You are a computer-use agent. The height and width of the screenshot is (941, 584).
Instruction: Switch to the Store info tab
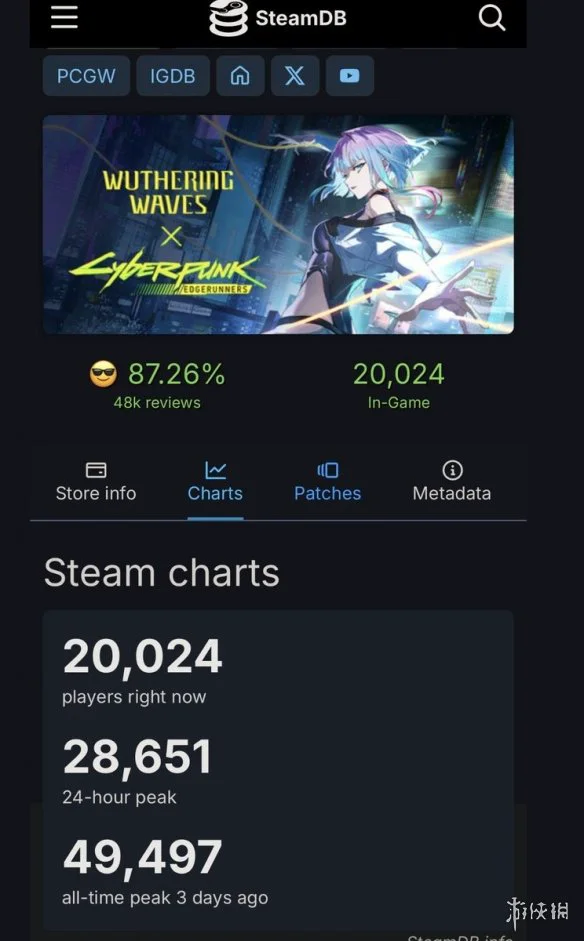coord(96,482)
